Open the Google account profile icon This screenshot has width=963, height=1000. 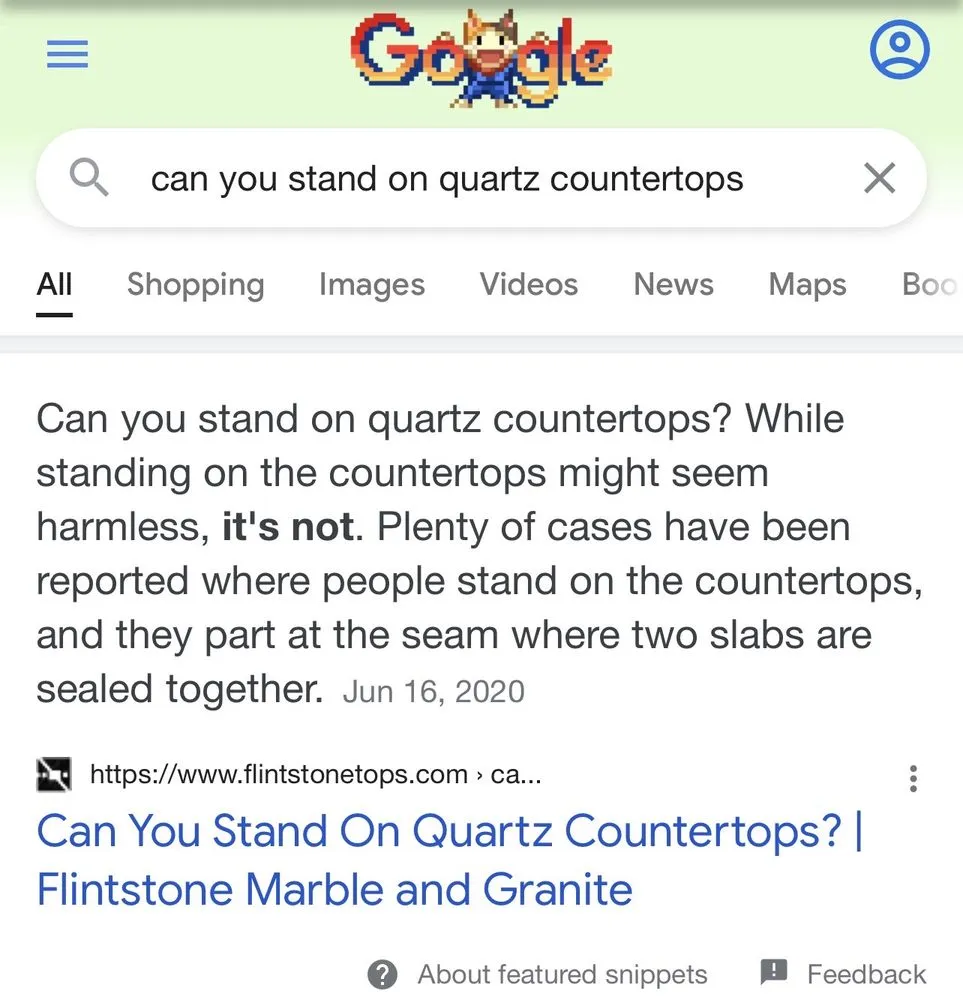point(899,51)
